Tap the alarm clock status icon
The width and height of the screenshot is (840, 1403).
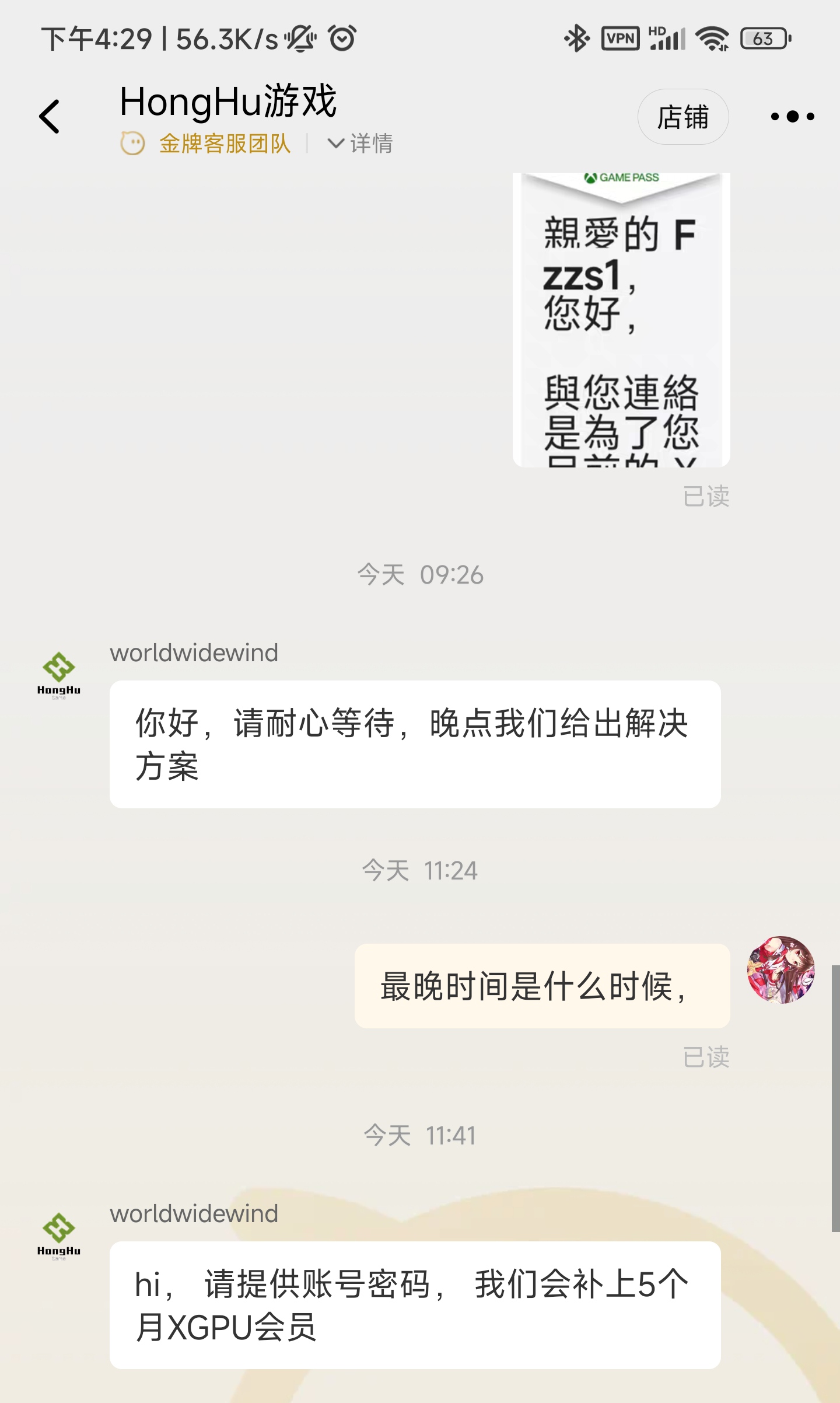coord(343,38)
